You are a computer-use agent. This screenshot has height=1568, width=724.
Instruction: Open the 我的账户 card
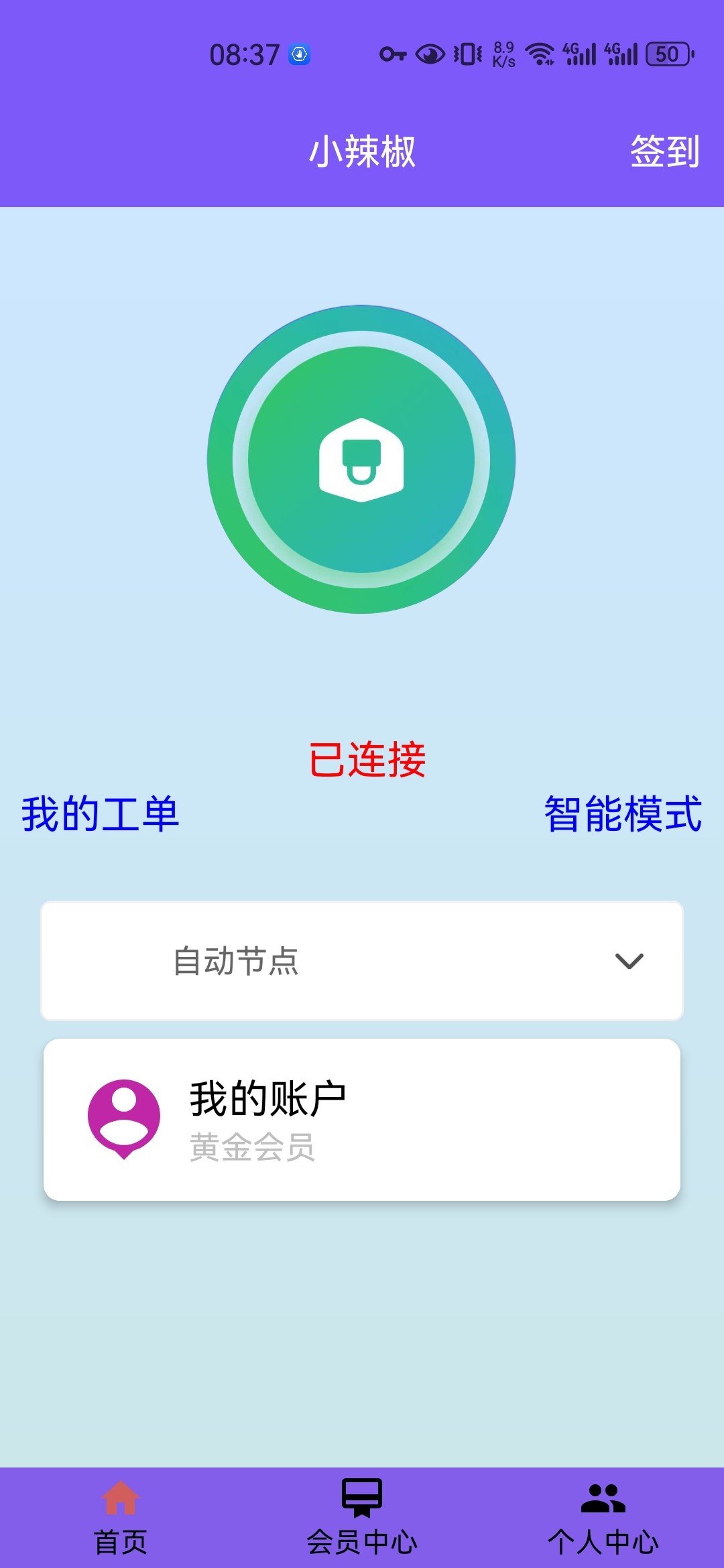click(x=362, y=1119)
